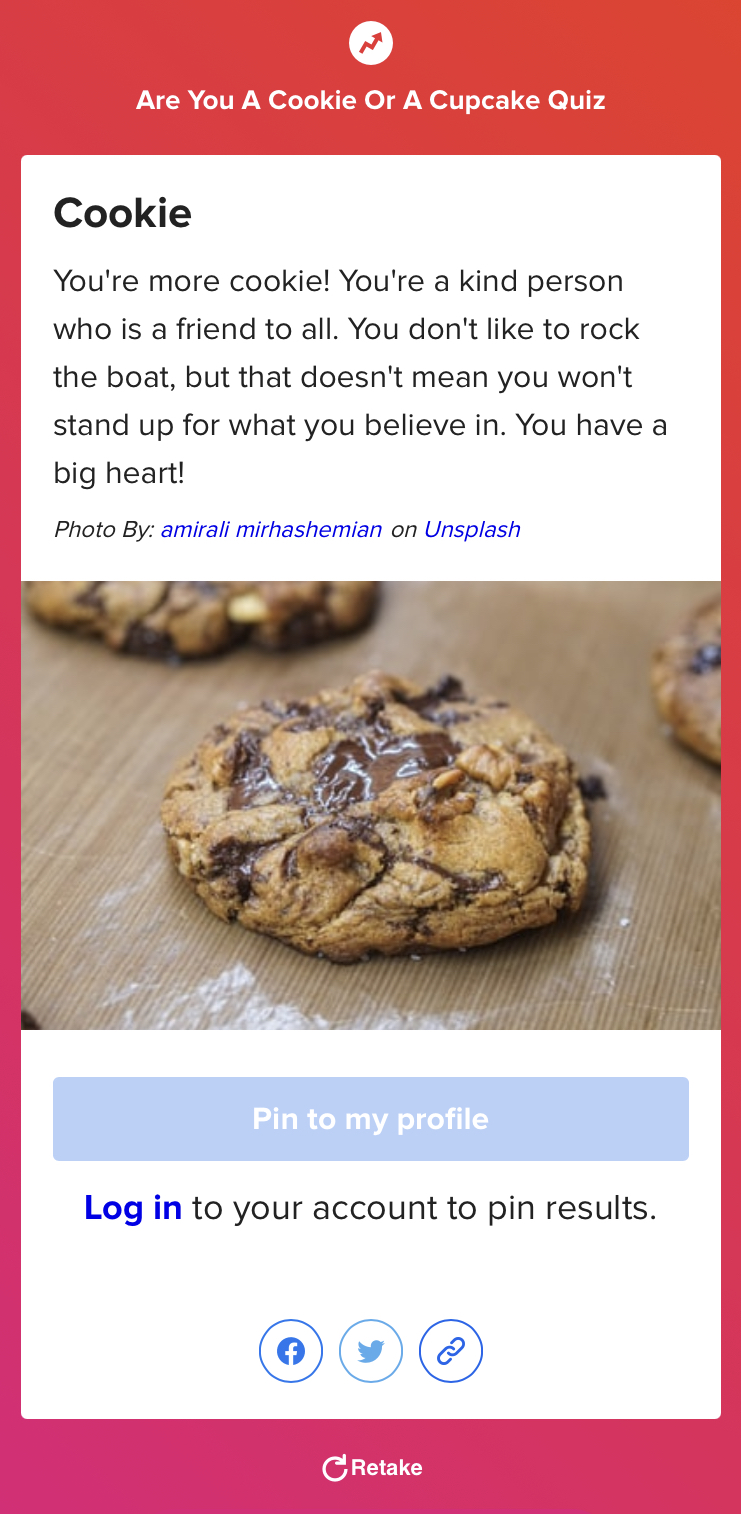Copy the quiz result link
Viewport: 741px width, 1514px height.
point(451,1352)
